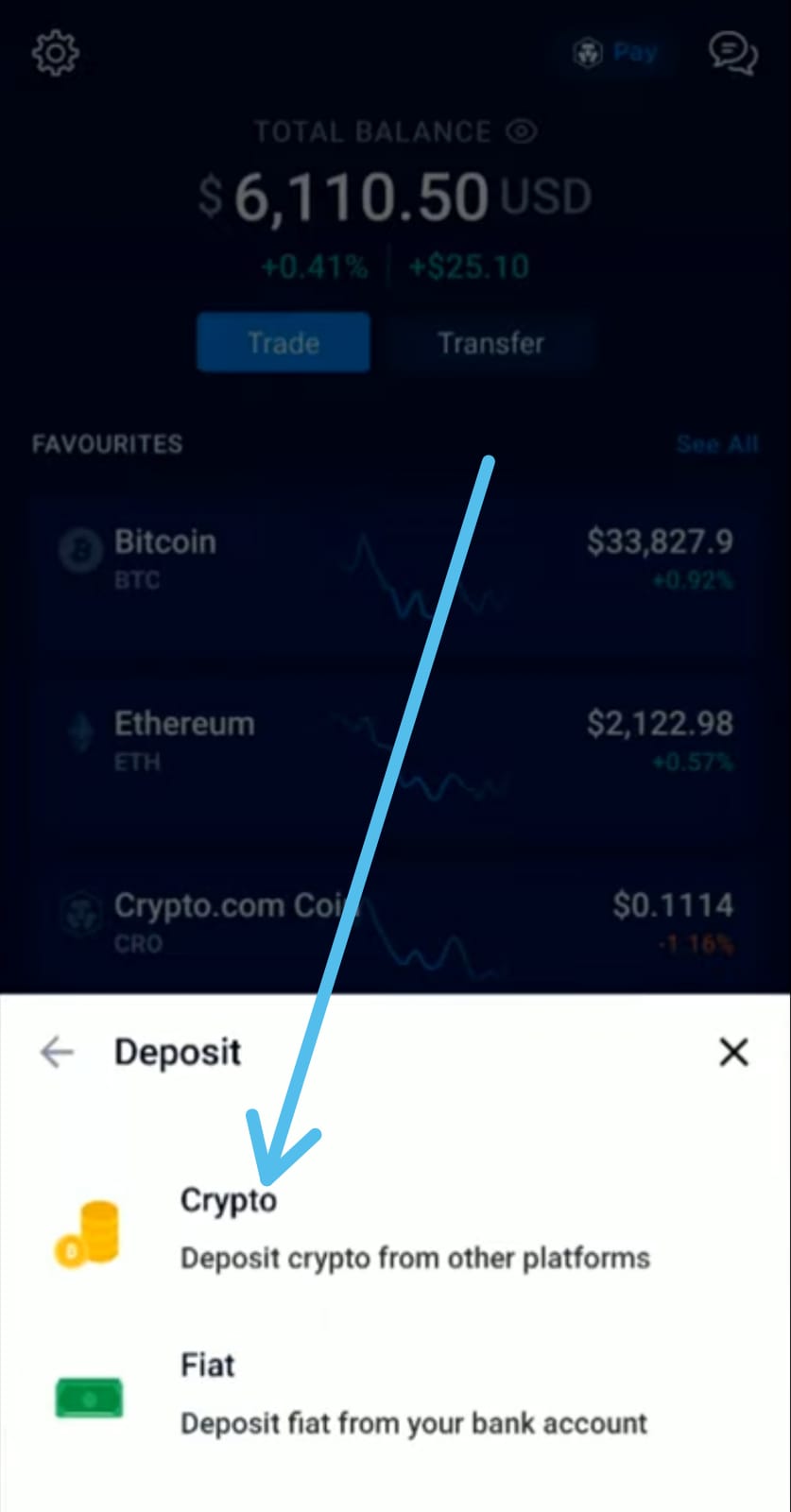Close the Deposit sheet
Screen dimensions: 791x1512
pos(733,1052)
